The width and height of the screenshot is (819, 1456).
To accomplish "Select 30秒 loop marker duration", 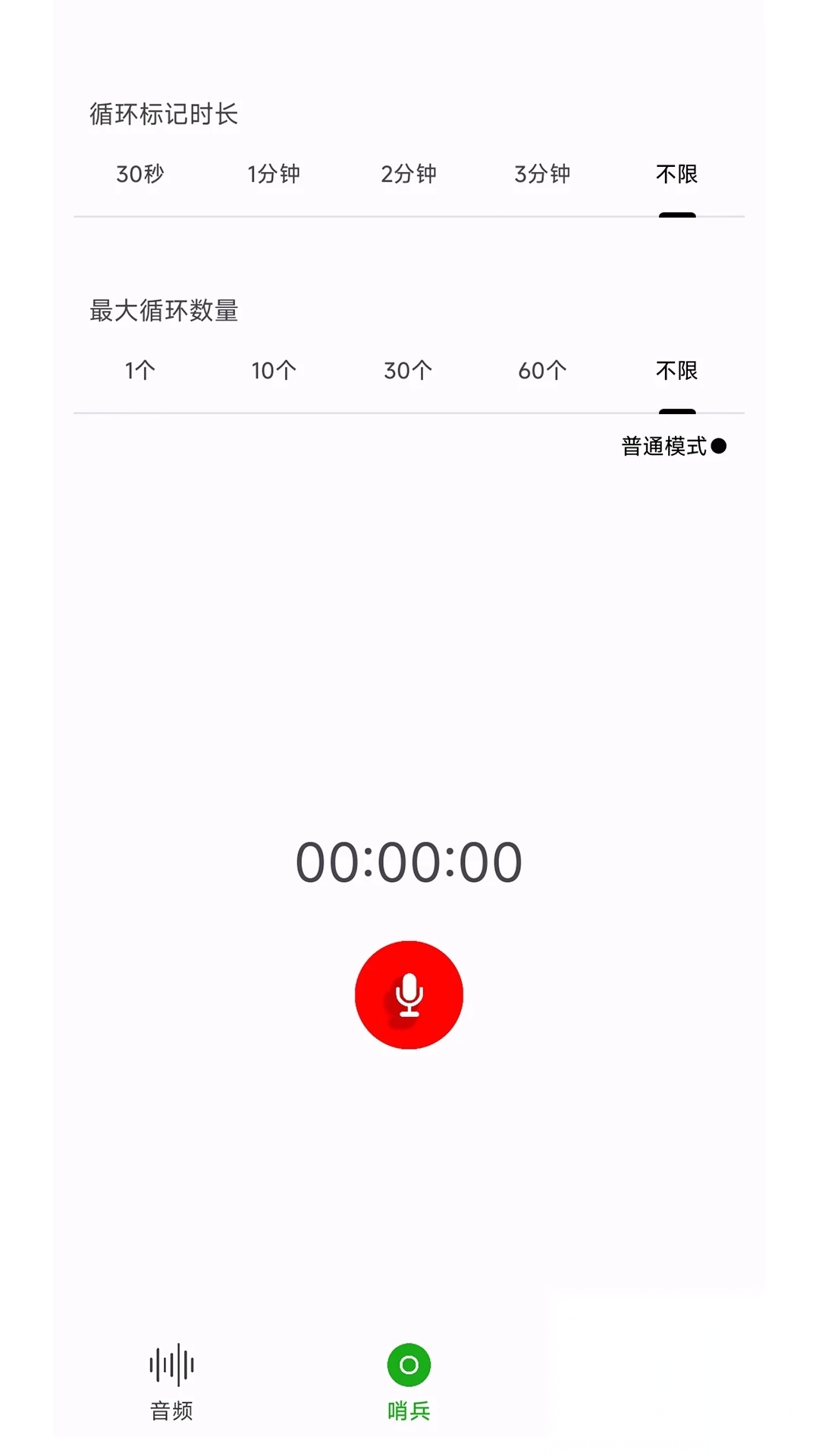I will tap(139, 174).
